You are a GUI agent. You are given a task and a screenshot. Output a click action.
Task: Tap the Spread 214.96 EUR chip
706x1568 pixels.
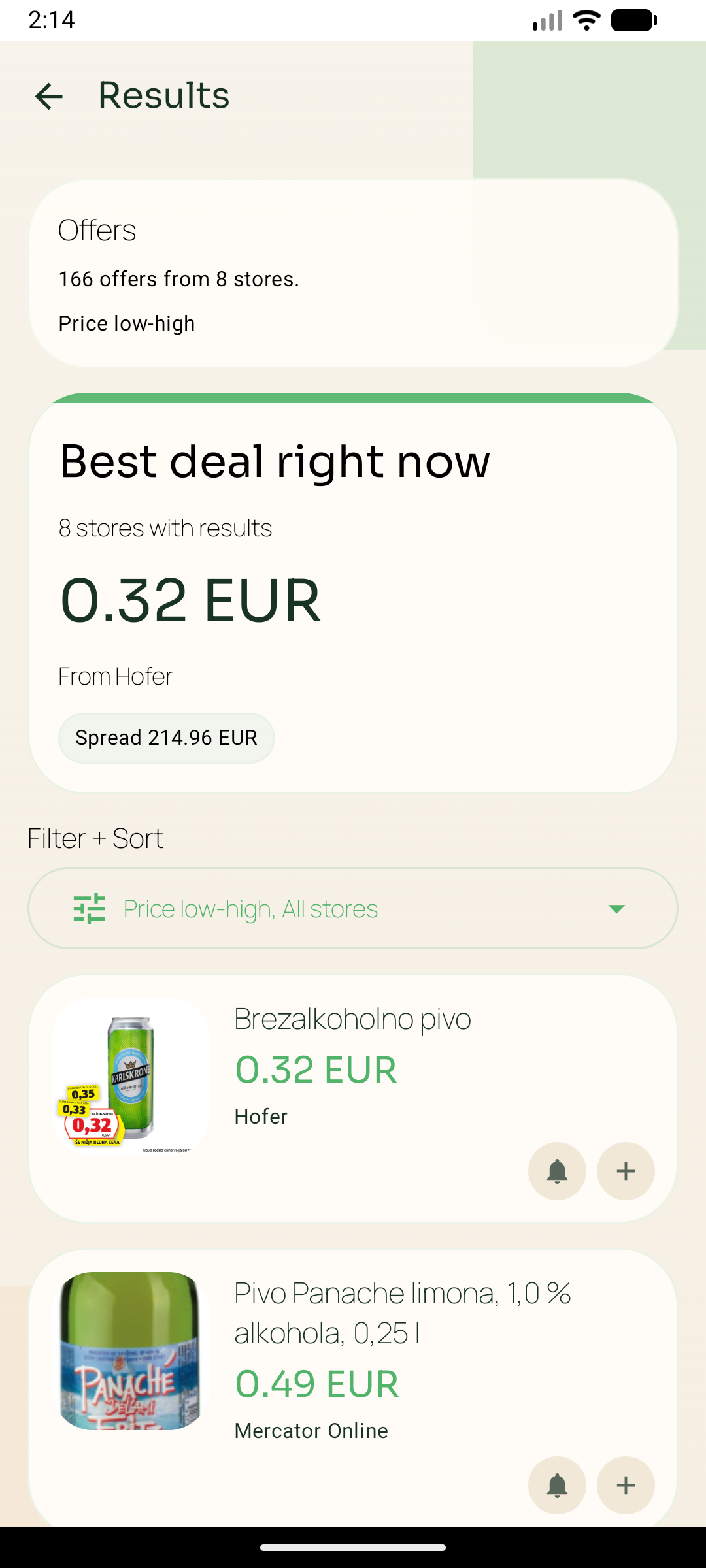(x=166, y=738)
